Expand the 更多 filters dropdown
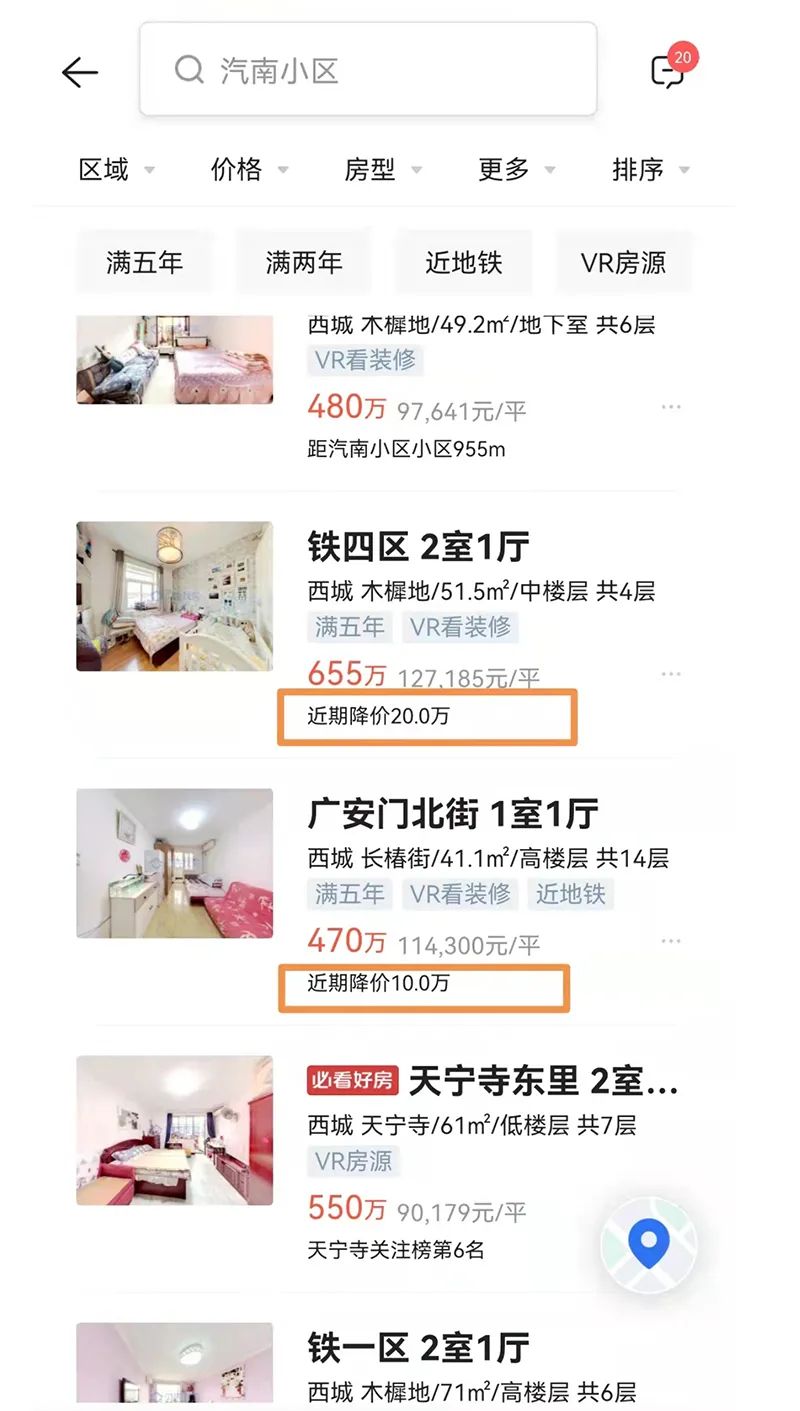This screenshot has width=800, height=1411. (516, 170)
